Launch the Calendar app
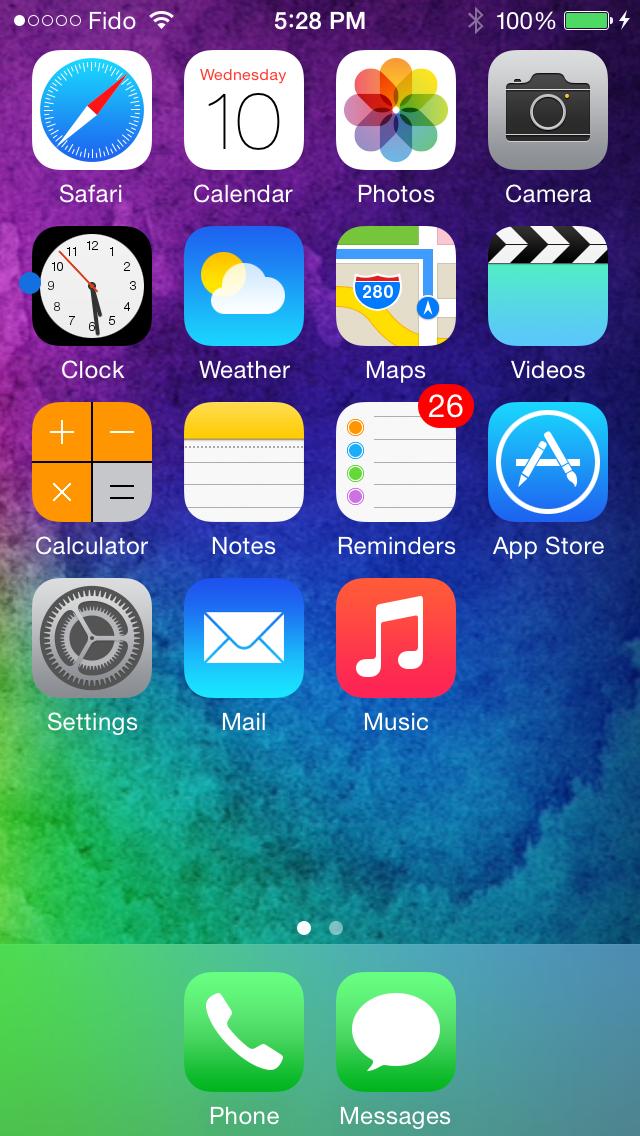The height and width of the screenshot is (1136, 640). 244,110
